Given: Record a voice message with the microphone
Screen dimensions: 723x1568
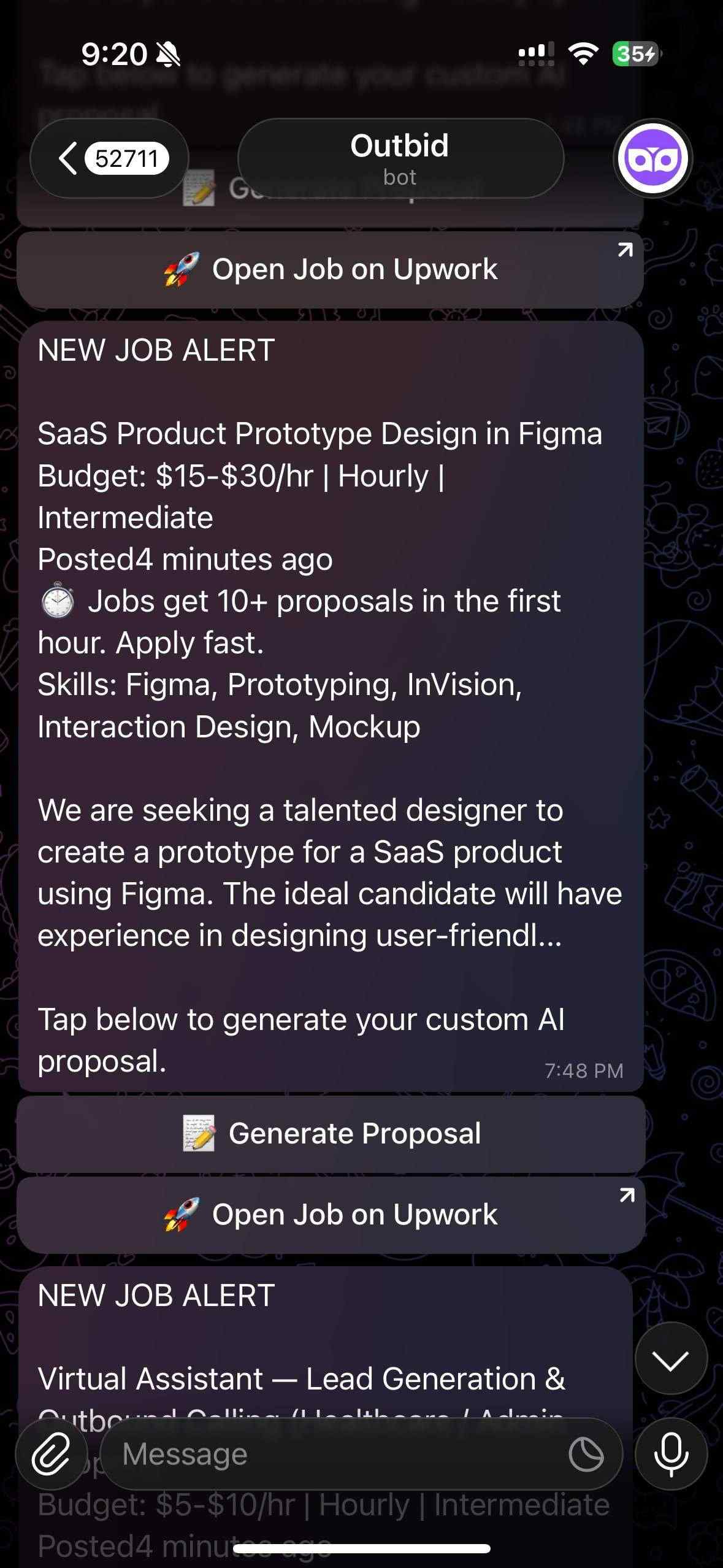Looking at the screenshot, I should (671, 1454).
